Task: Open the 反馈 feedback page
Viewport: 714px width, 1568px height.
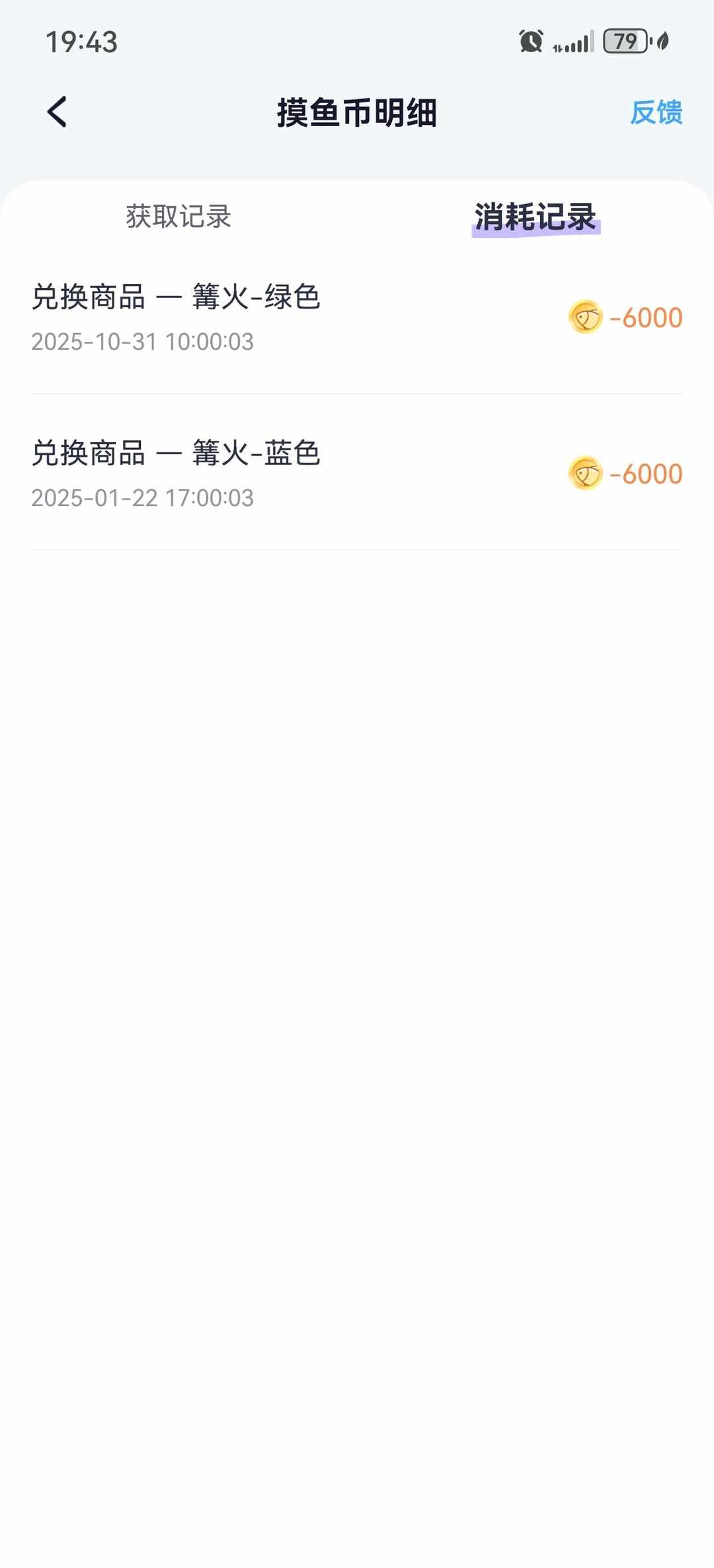Action: (x=658, y=112)
